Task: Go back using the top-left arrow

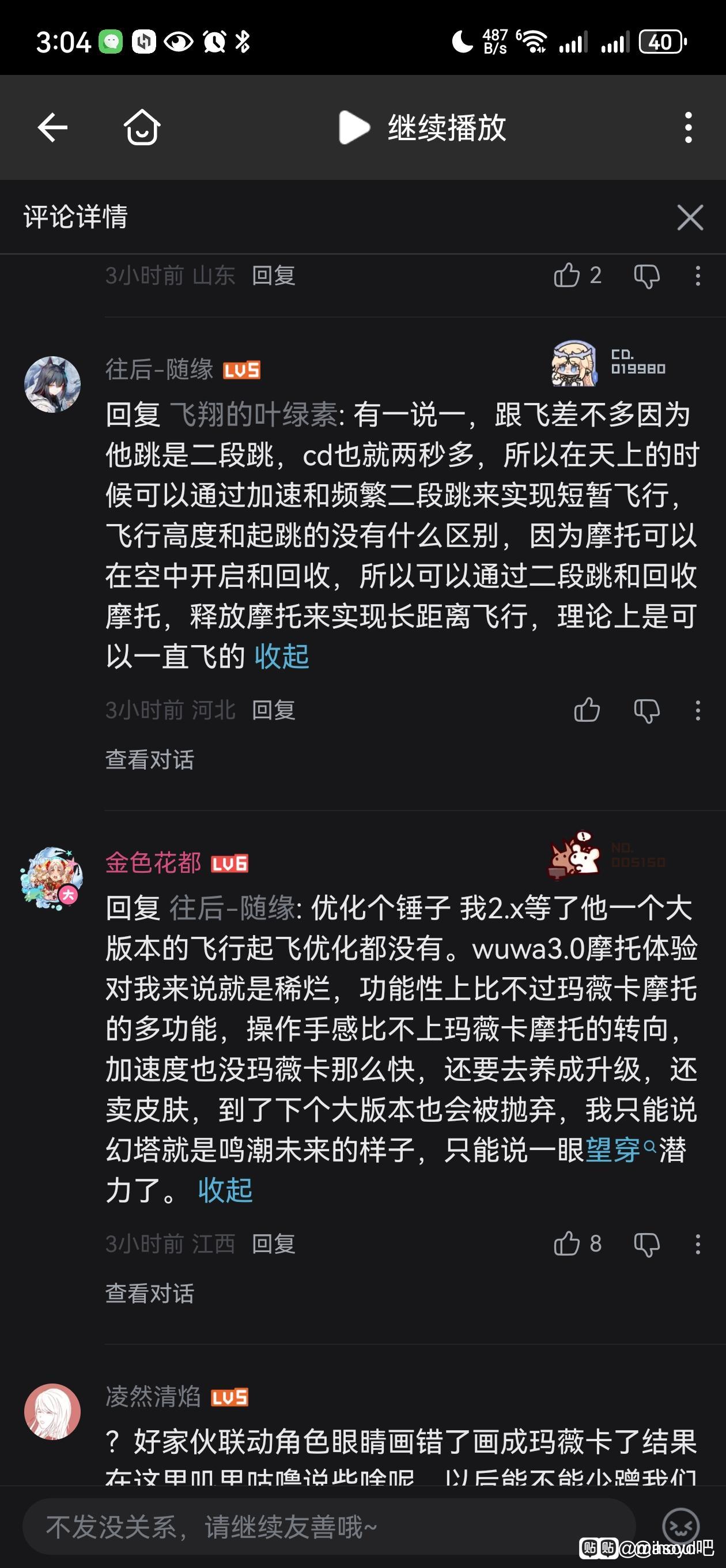Action: [52, 128]
